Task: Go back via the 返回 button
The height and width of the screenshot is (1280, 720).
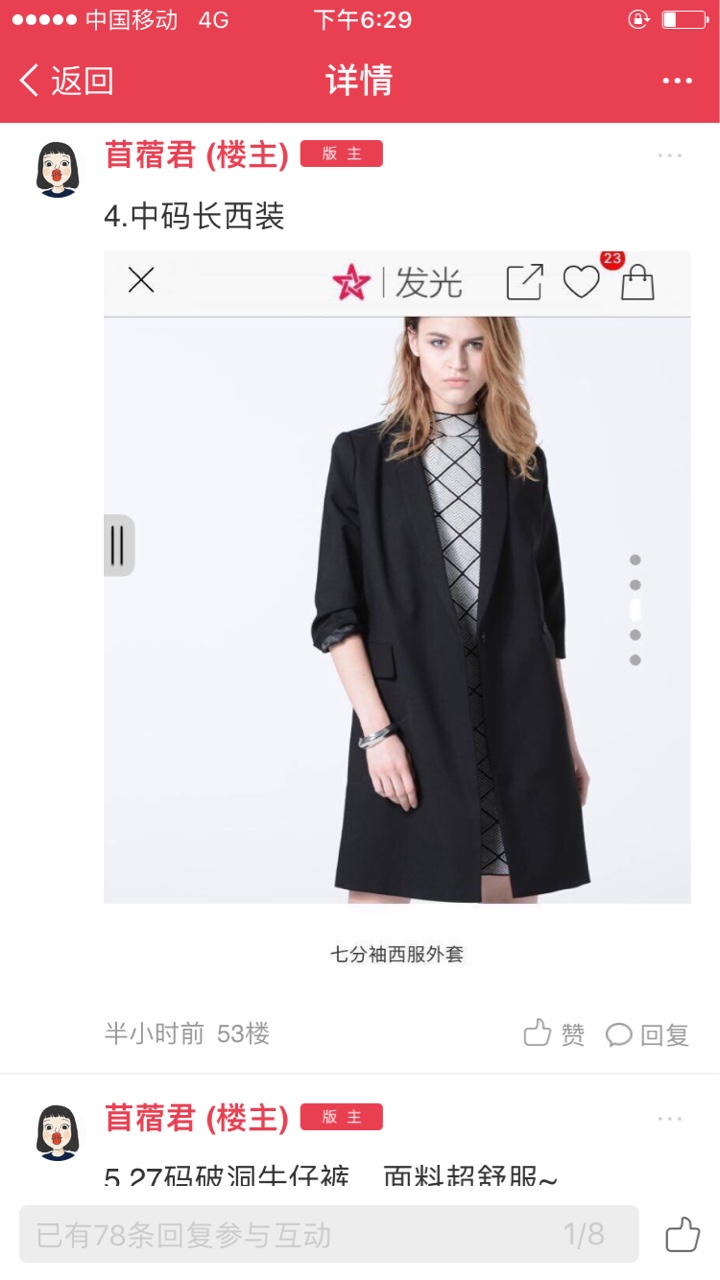Action: click(66, 80)
